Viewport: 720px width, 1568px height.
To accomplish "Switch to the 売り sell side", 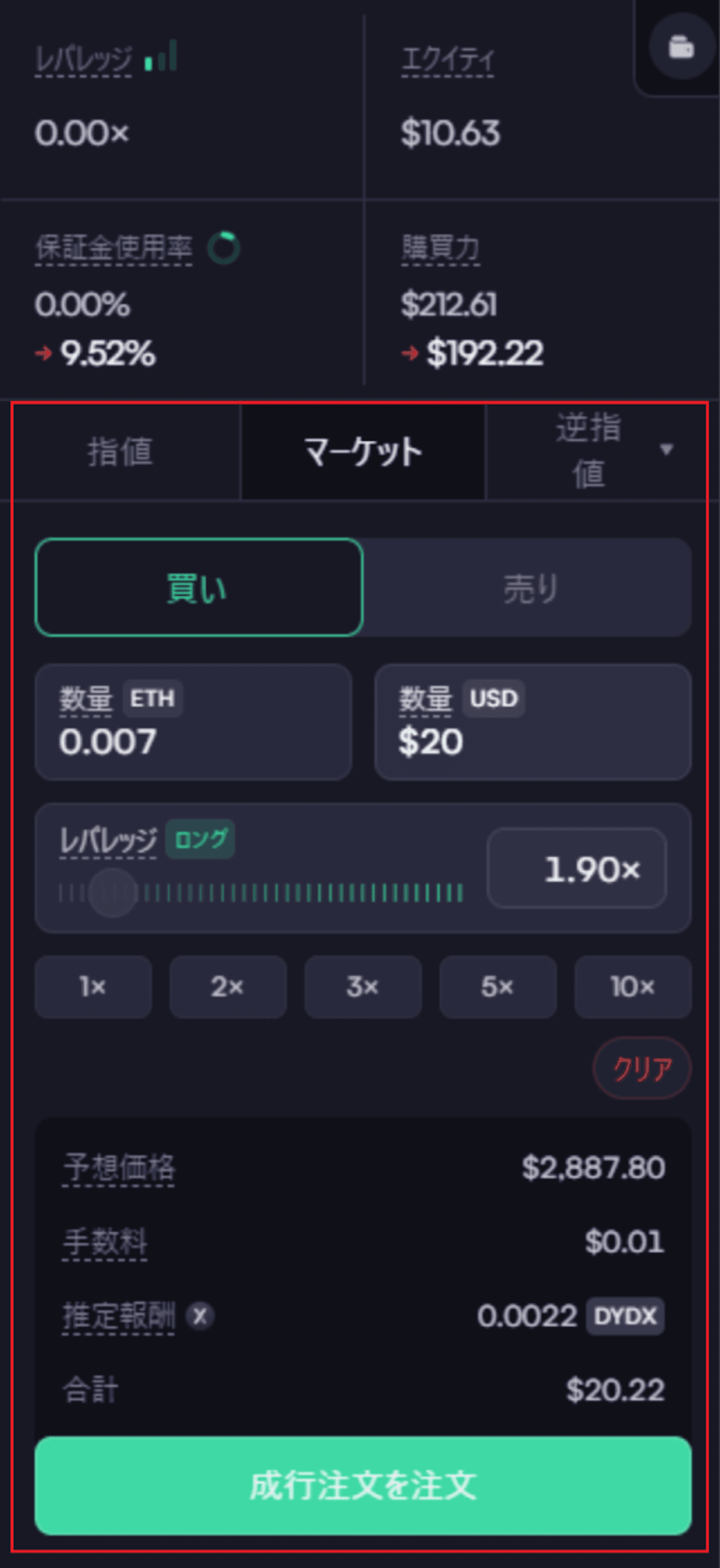I will click(x=529, y=588).
